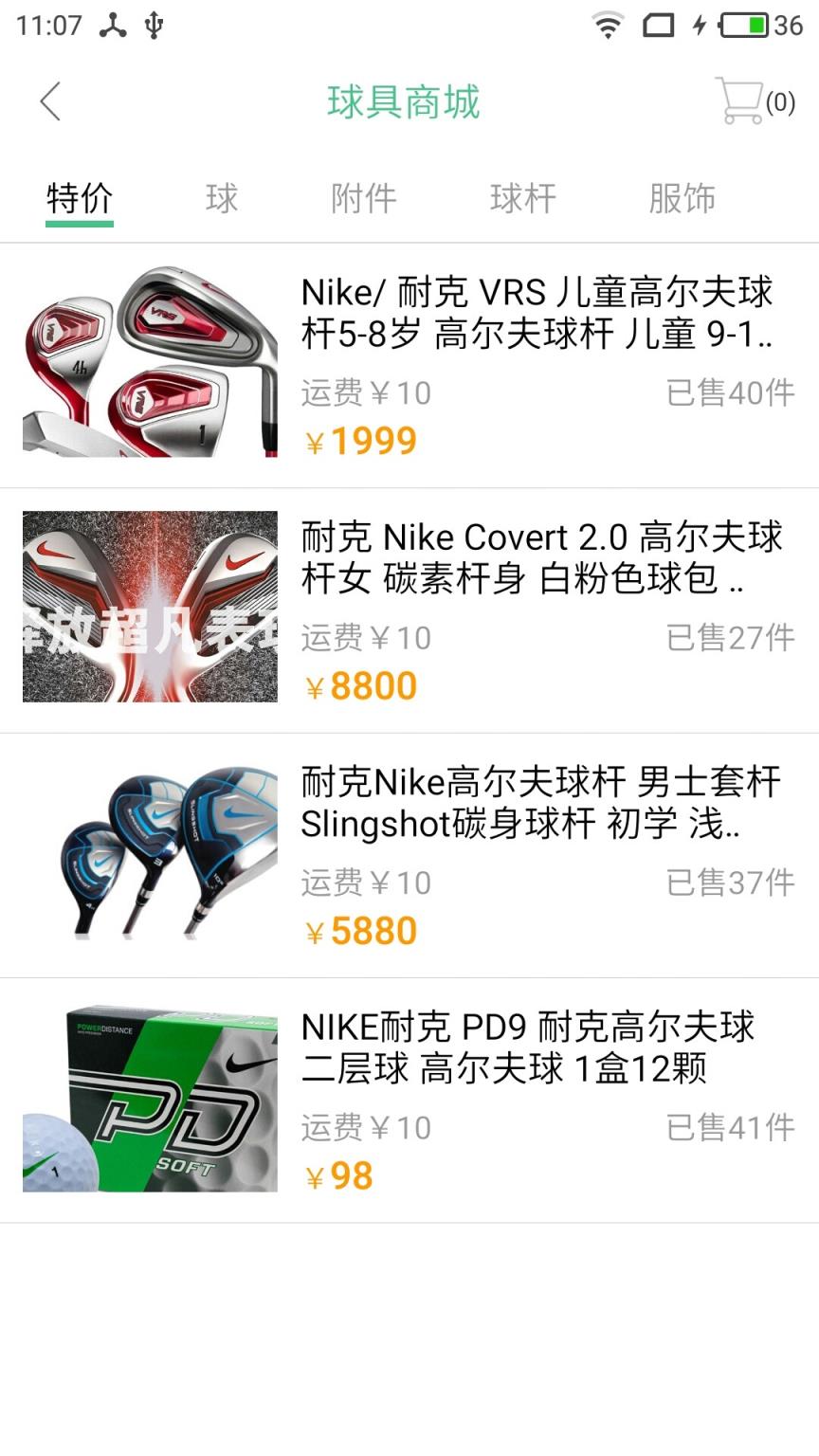The height and width of the screenshot is (1456, 819).
Task: Switch to the 球杆 tab
Action: tap(523, 199)
